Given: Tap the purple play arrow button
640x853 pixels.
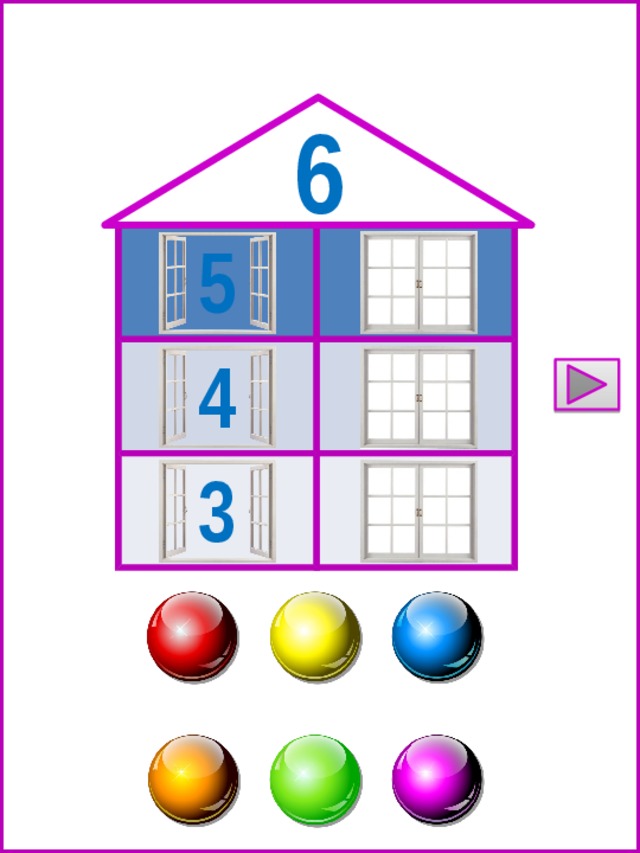Looking at the screenshot, I should [587, 385].
